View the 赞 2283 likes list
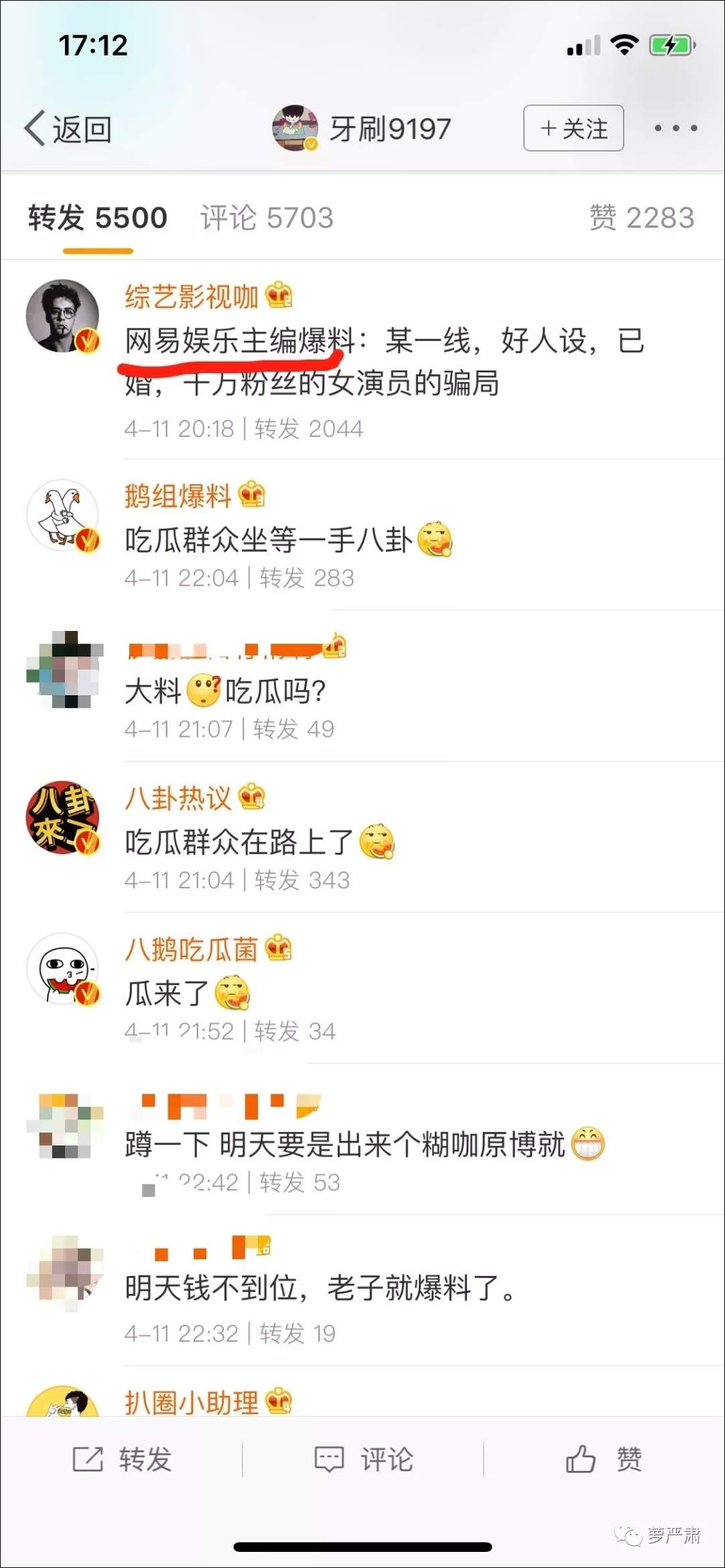This screenshot has width=725, height=1568. [x=641, y=218]
